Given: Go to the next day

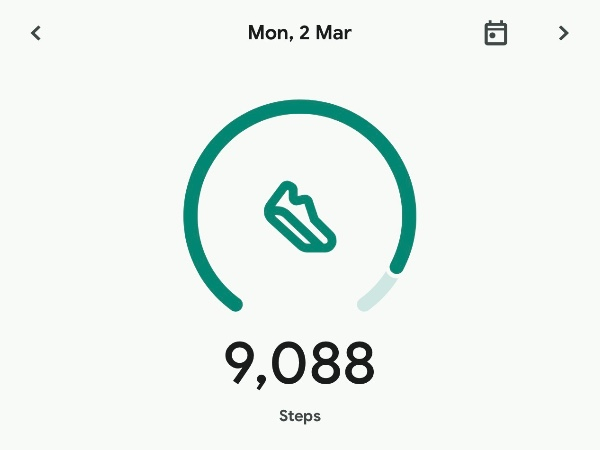Looking at the screenshot, I should click(x=563, y=33).
